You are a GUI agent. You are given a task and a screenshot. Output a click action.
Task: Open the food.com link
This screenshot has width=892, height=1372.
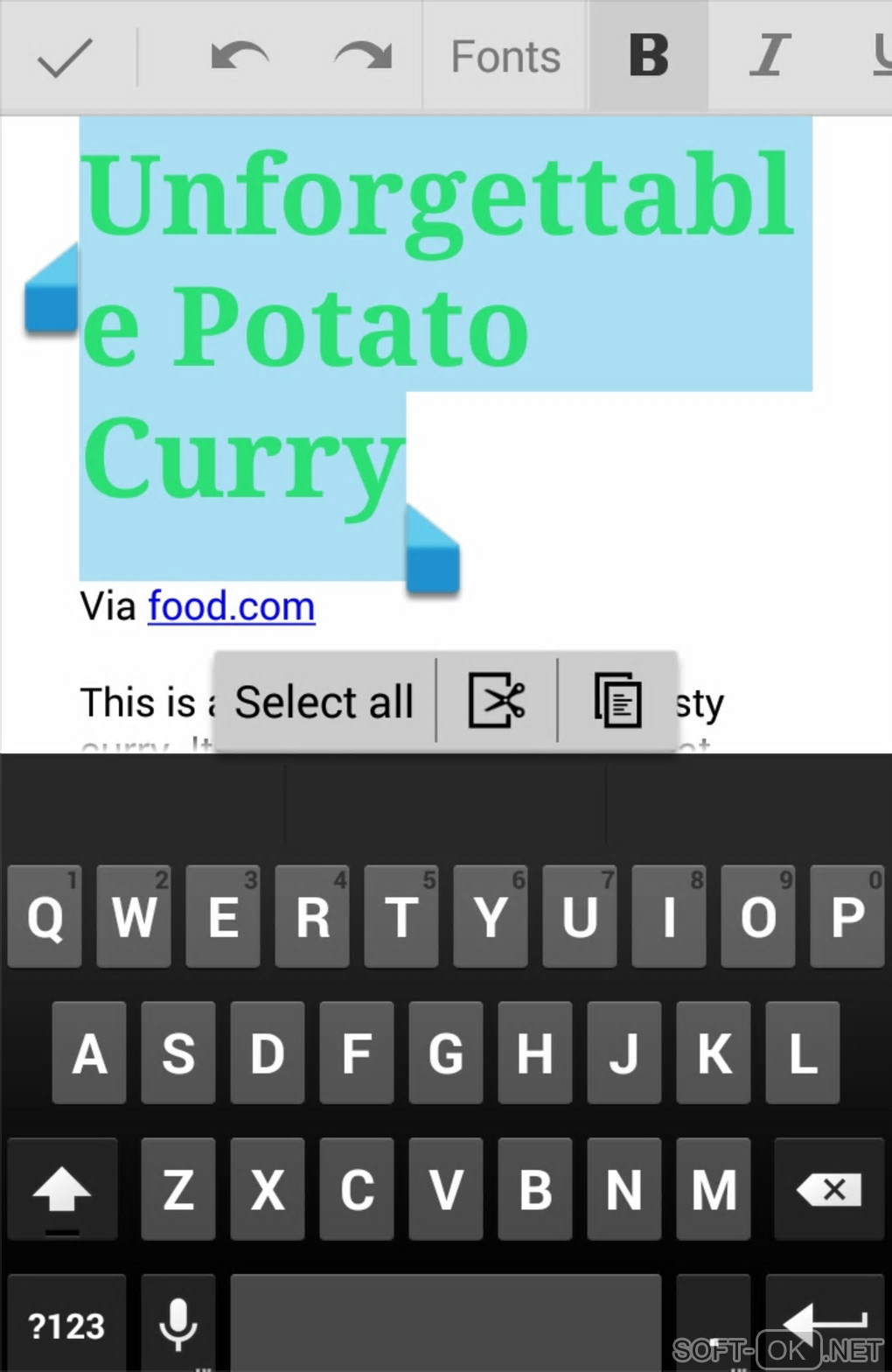point(231,606)
